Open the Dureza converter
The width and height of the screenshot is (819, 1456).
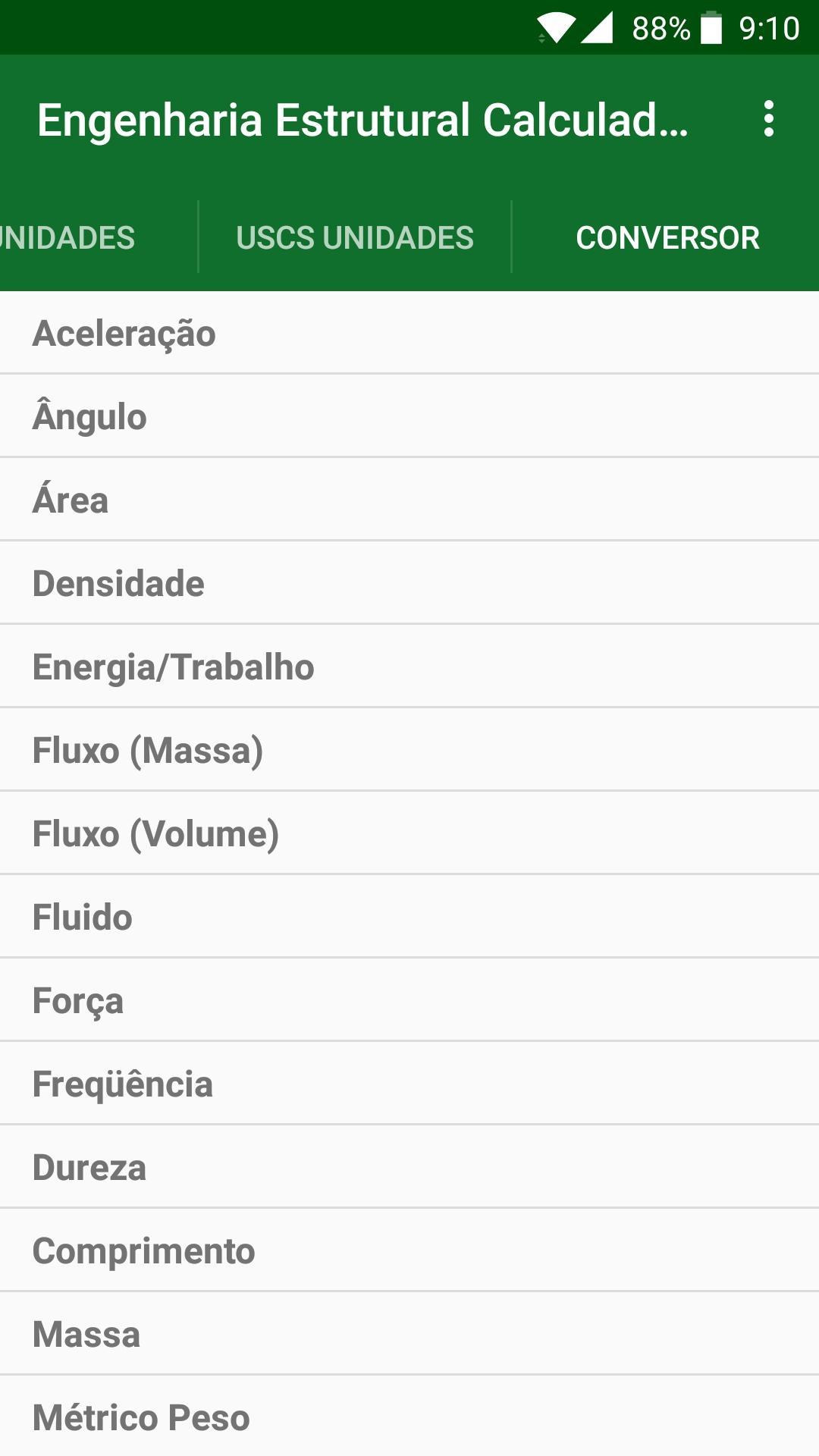point(409,1168)
